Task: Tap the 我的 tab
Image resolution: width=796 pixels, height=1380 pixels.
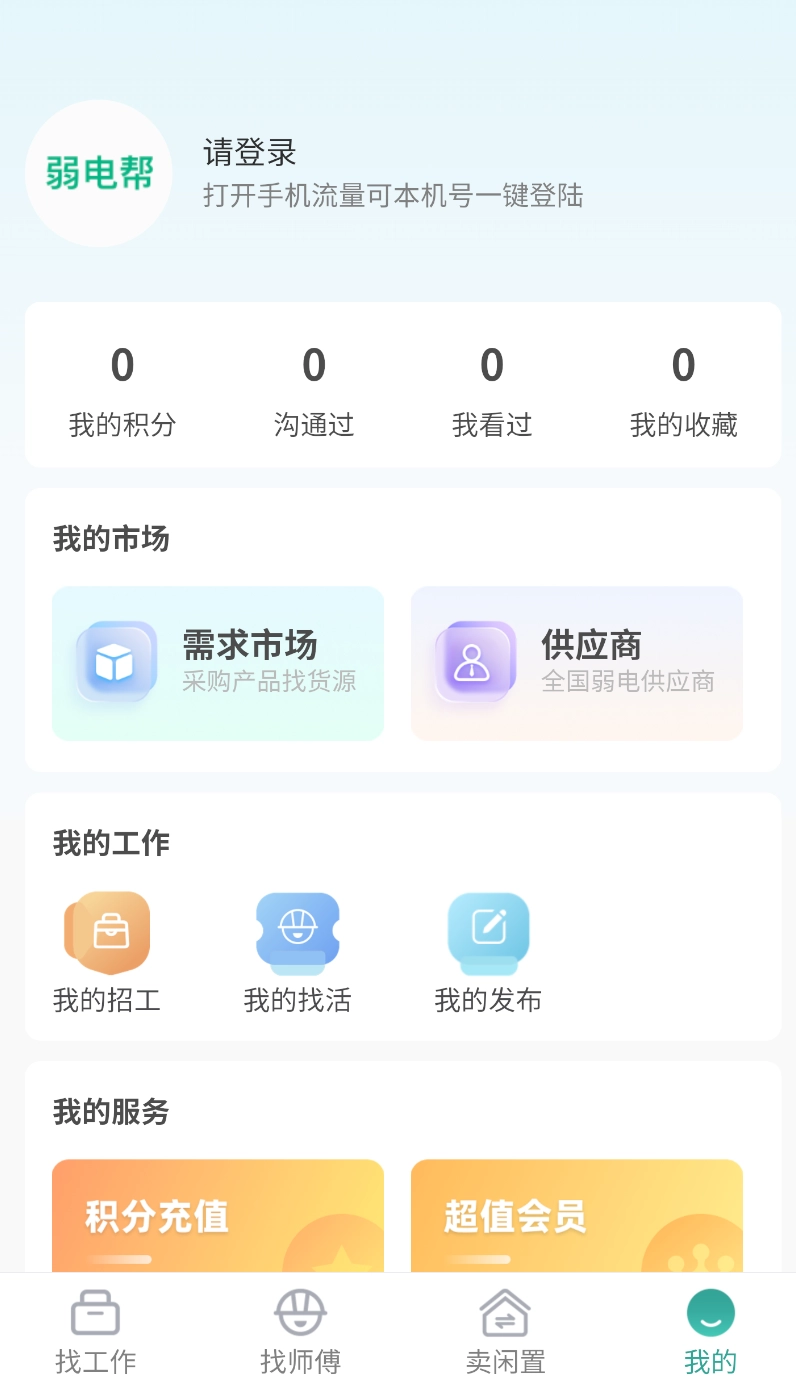Action: click(710, 1330)
